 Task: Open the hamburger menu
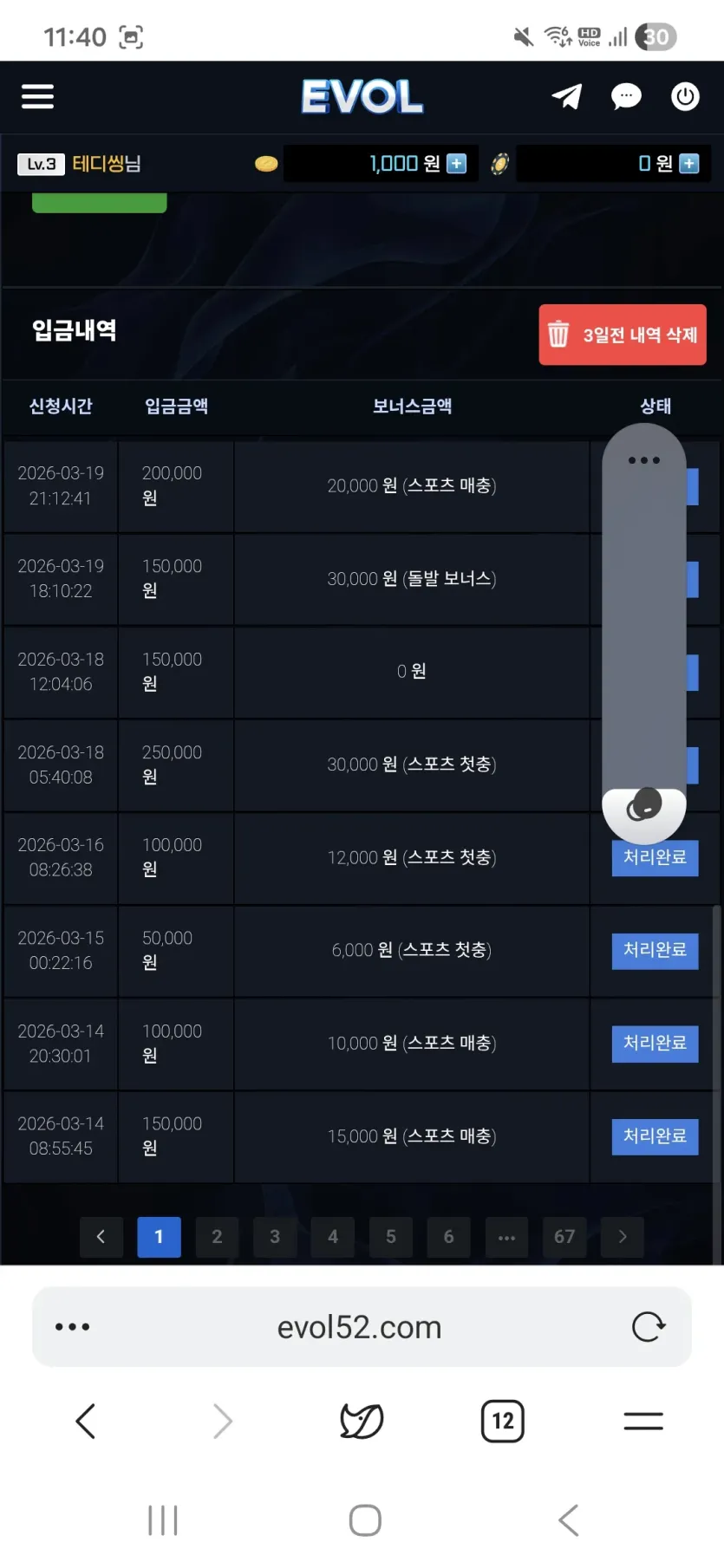(37, 96)
